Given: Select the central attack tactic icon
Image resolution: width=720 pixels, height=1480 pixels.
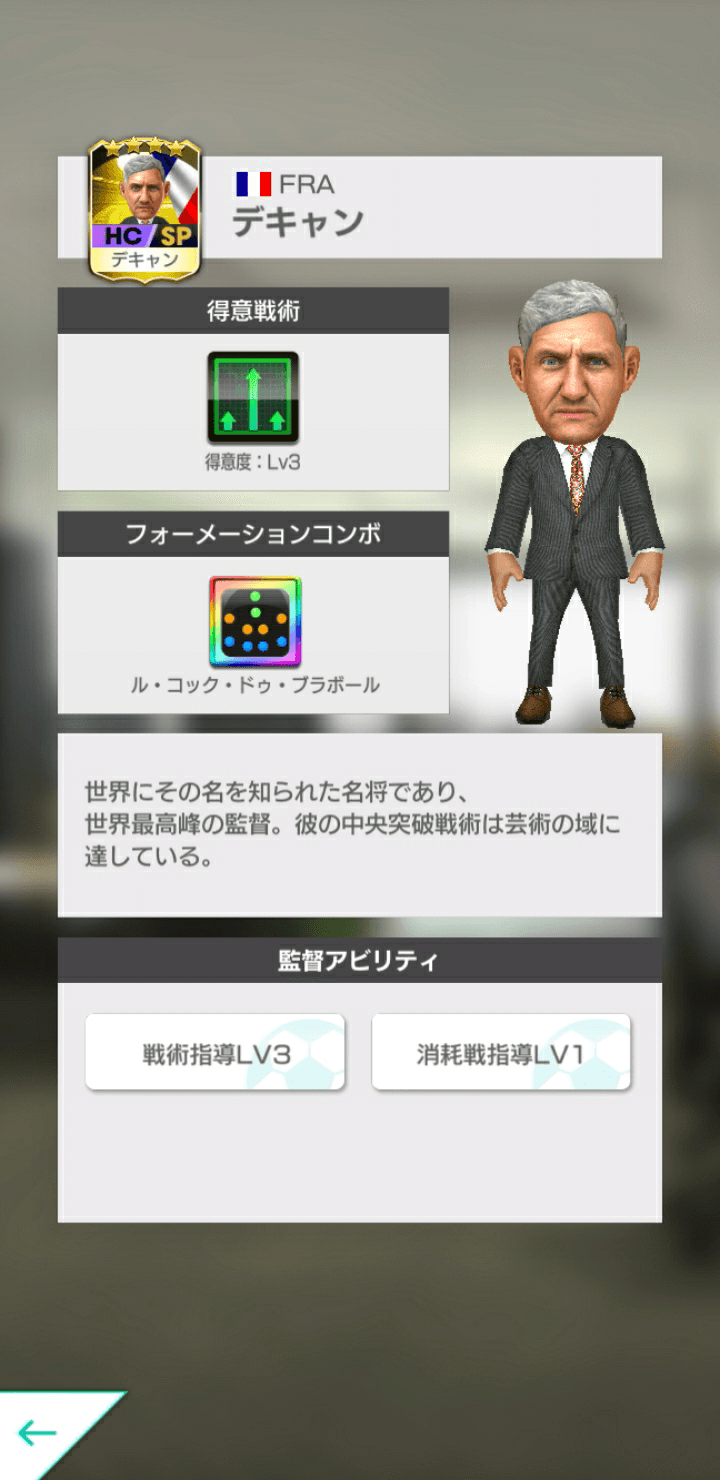Looking at the screenshot, I should coord(251,396).
